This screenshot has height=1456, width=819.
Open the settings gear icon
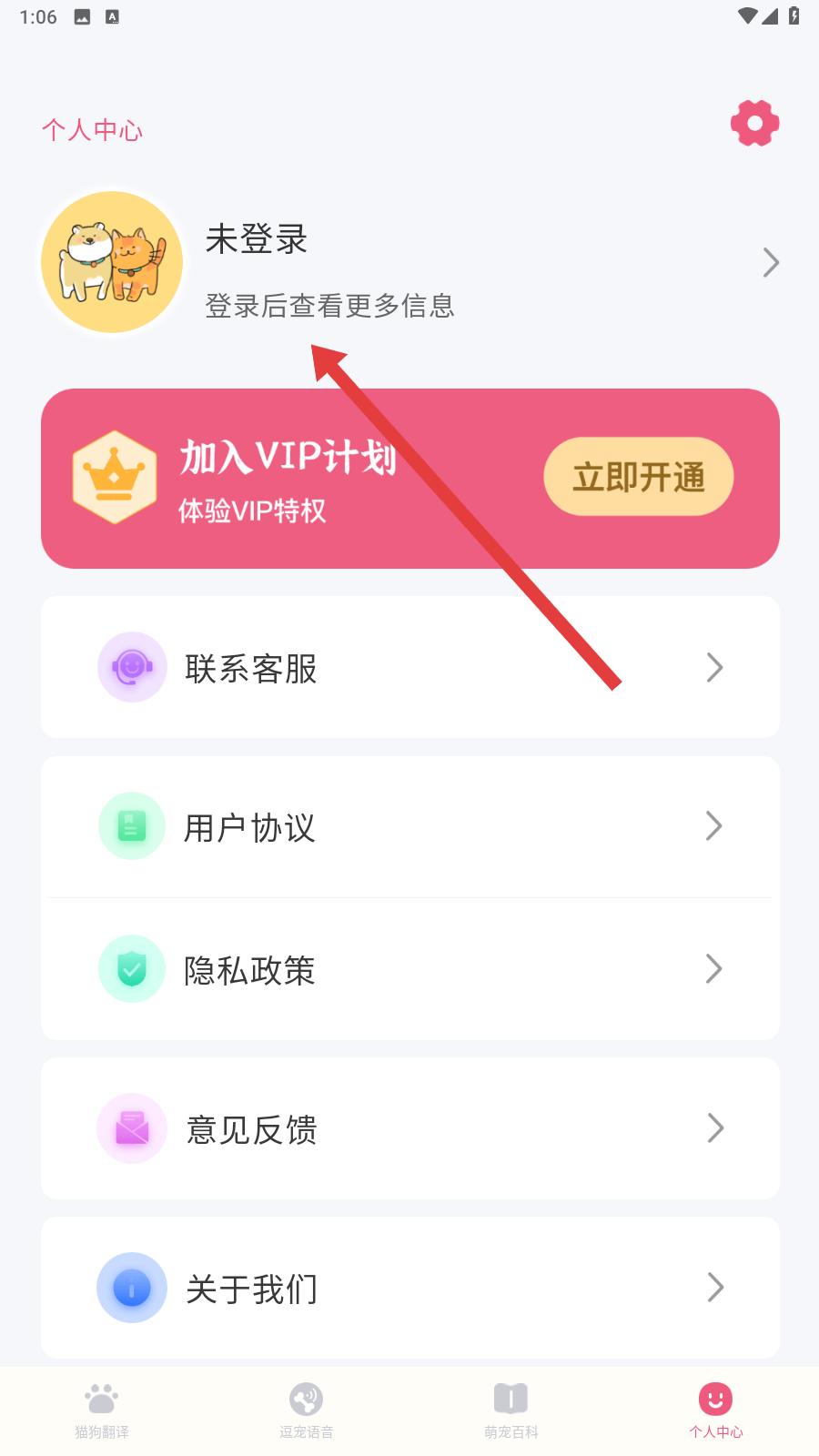click(x=754, y=124)
